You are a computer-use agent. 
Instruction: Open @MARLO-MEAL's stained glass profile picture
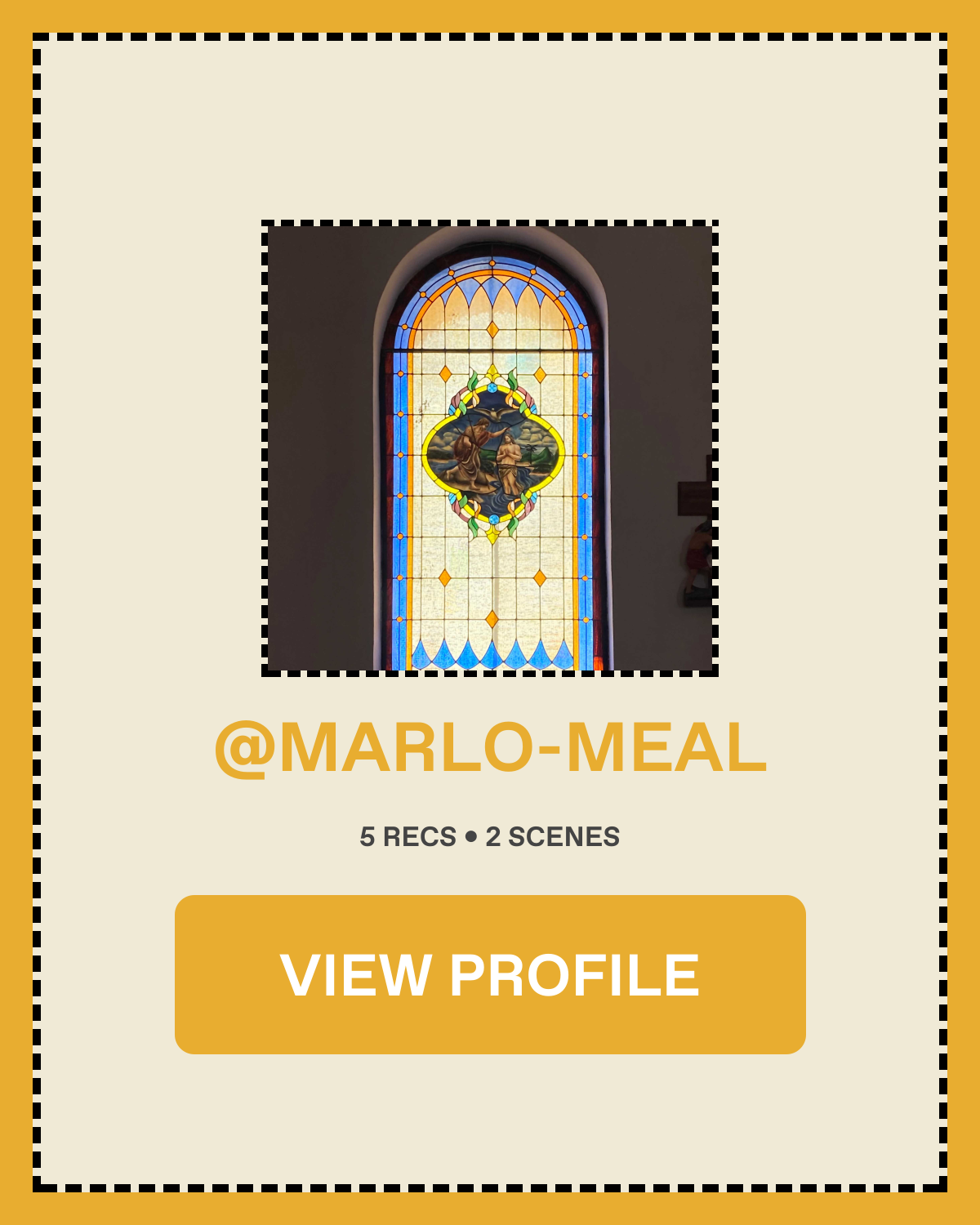coord(490,448)
